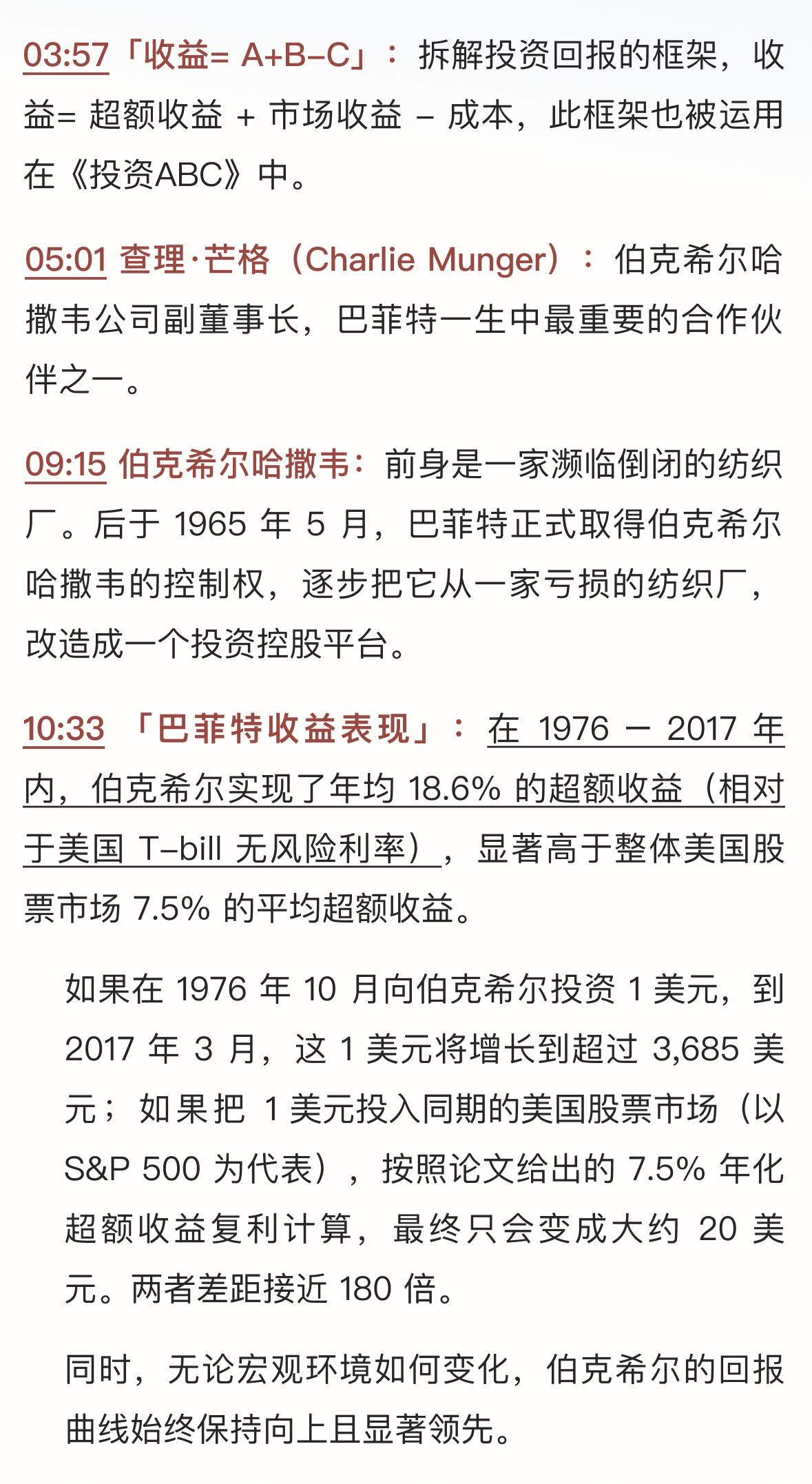Jump to timestamp 10:33 on 巴菲特收益表现
Image resolution: width=812 pixels, height=1484 pixels.
tap(64, 729)
